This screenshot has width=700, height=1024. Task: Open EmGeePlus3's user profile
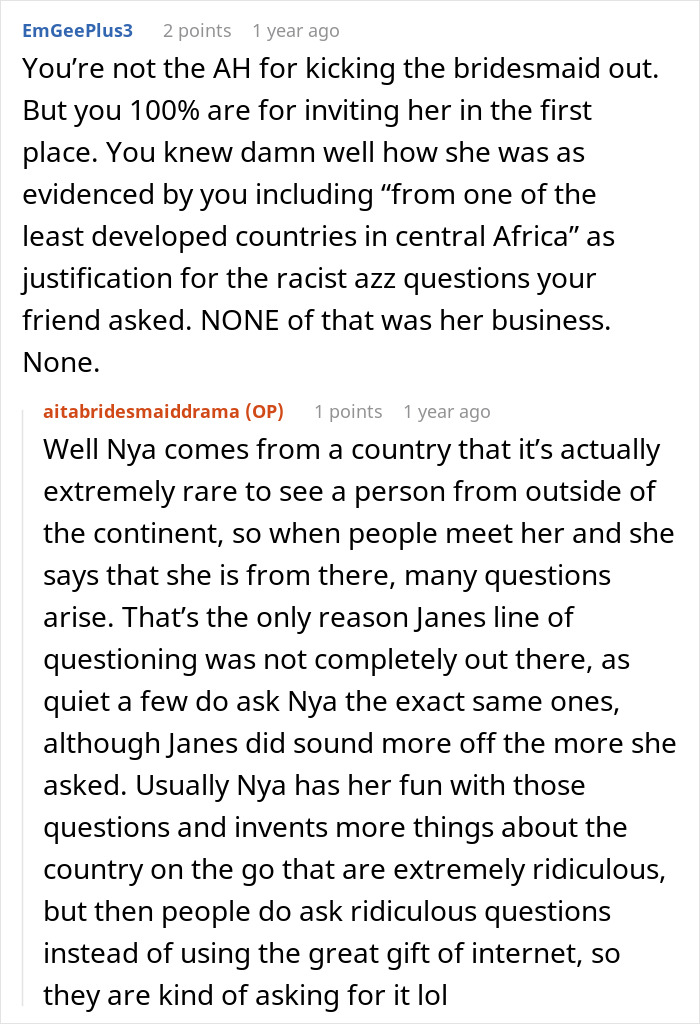77,31
